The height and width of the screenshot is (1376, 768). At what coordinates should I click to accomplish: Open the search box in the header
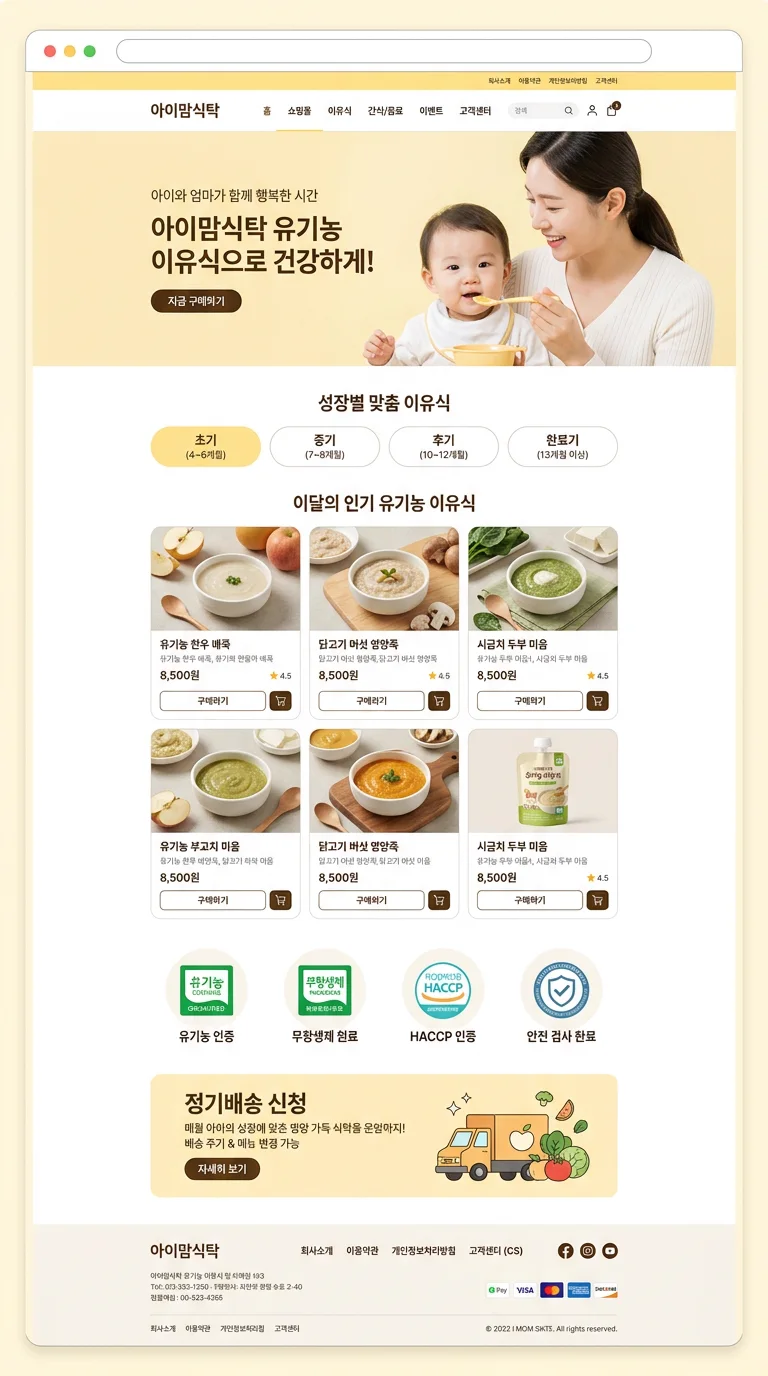point(543,111)
